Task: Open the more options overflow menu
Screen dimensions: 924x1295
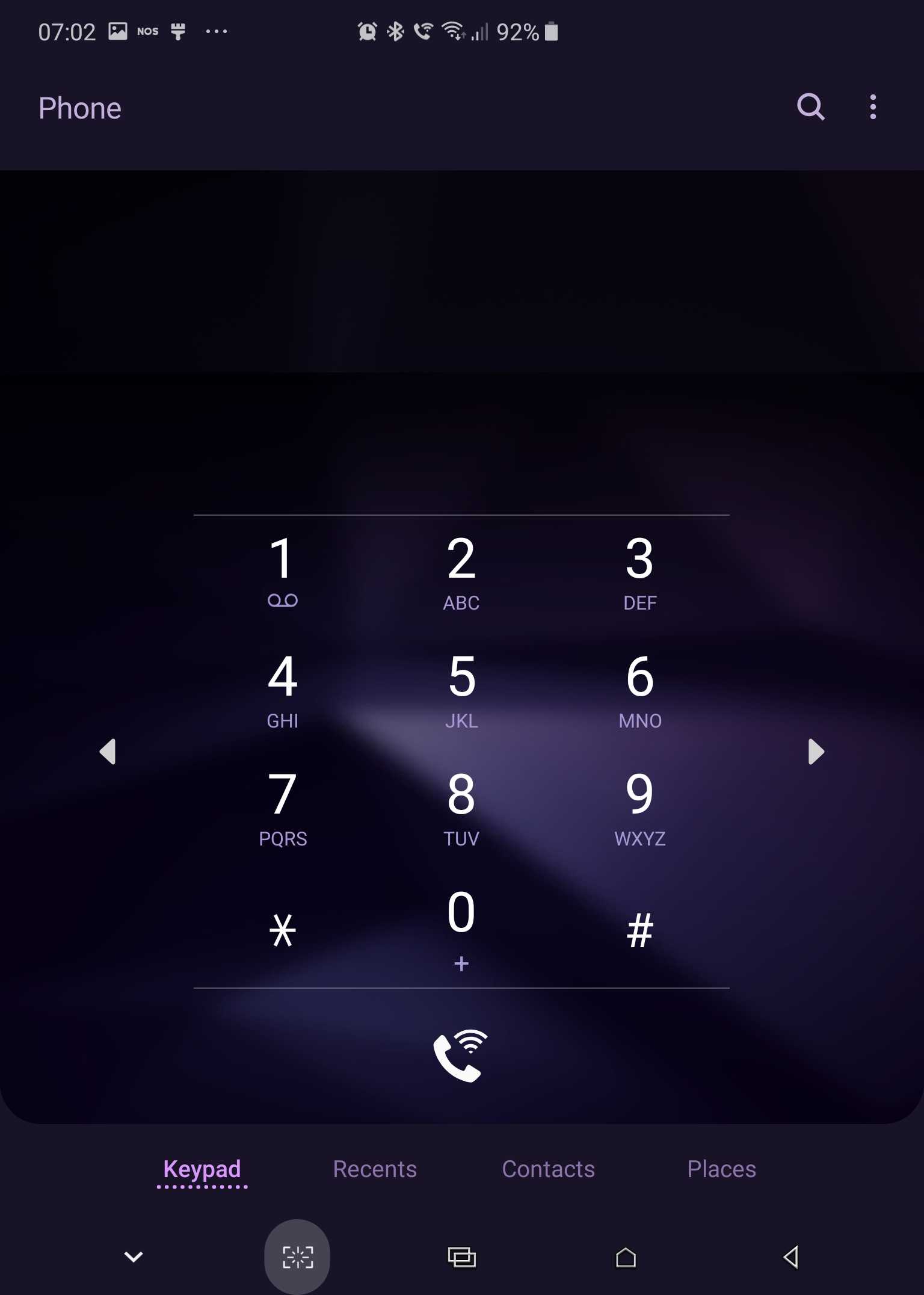Action: pos(872,108)
